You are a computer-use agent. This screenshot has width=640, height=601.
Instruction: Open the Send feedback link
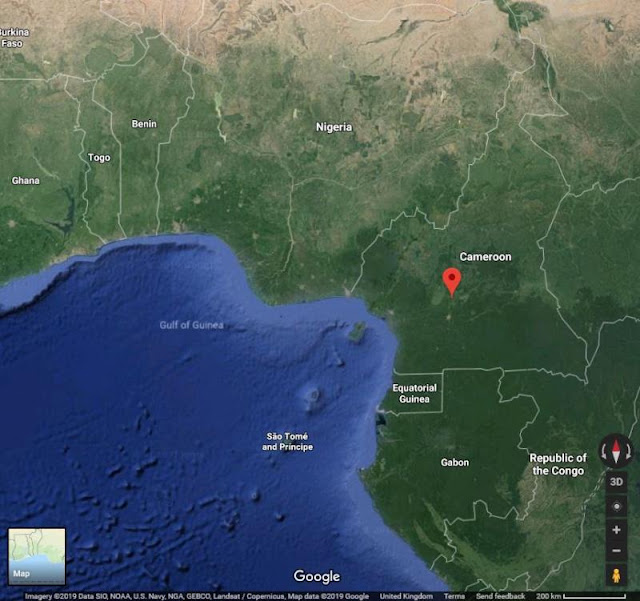click(500, 596)
